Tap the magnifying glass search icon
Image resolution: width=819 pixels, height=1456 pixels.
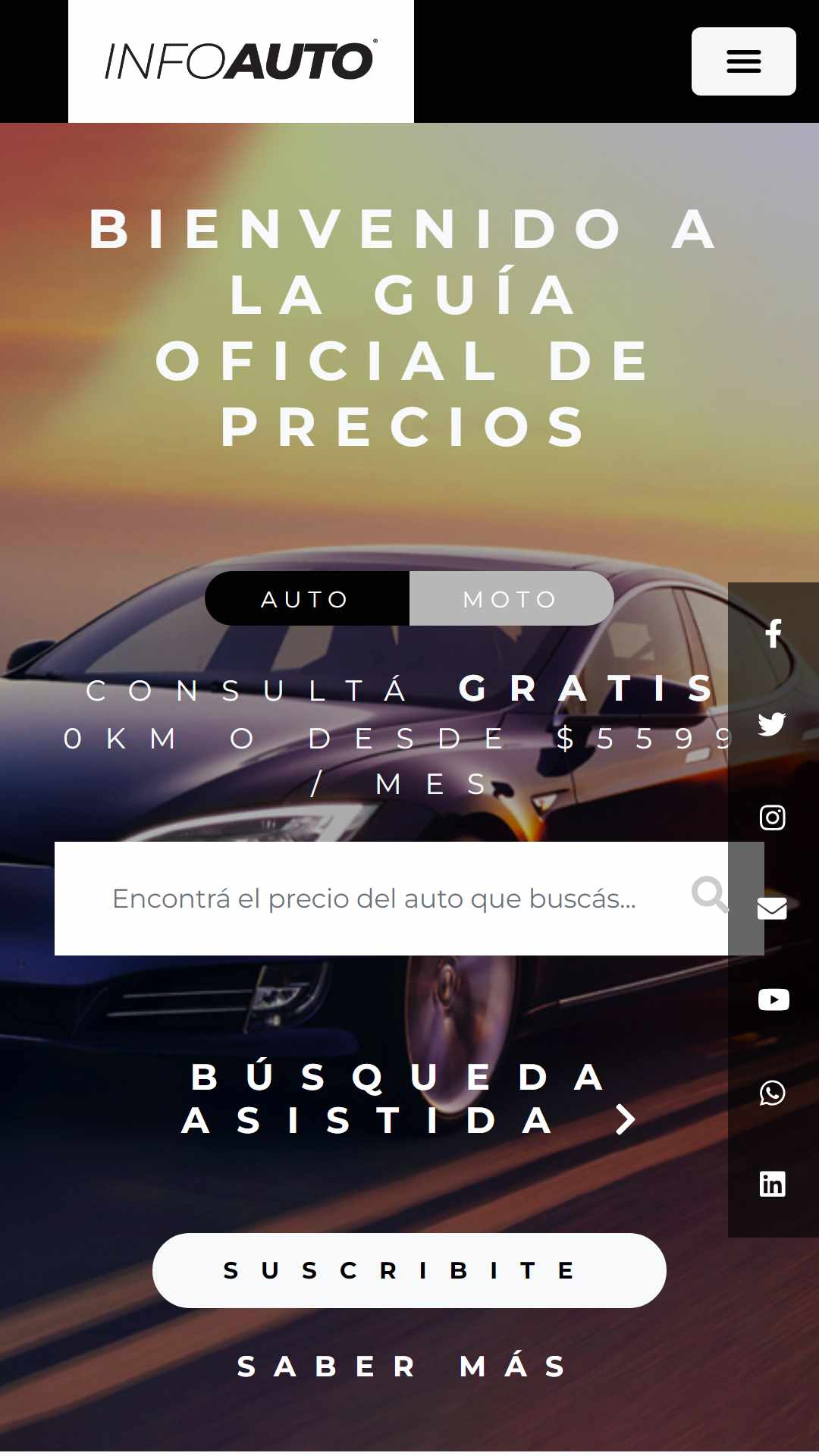(x=710, y=895)
